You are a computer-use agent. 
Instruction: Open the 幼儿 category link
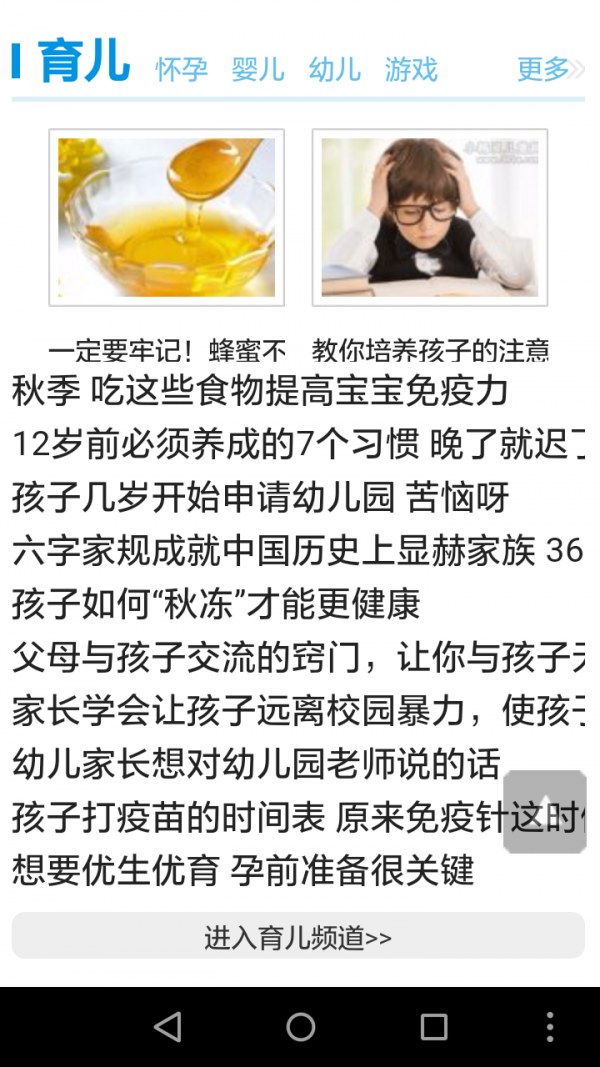(x=335, y=69)
